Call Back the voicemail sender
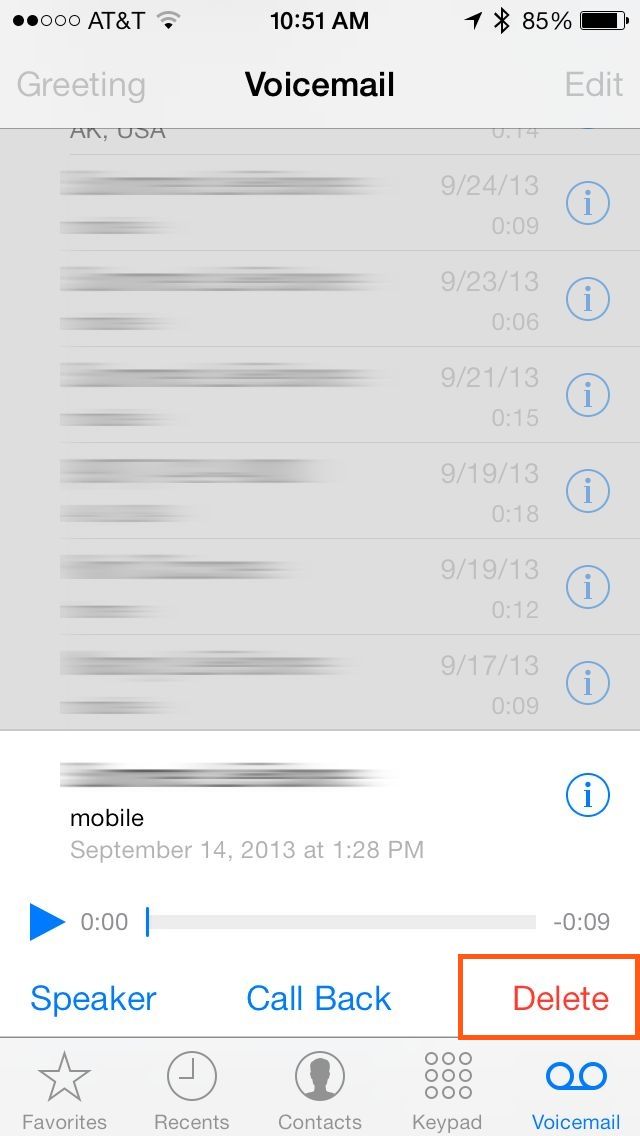Viewport: 640px width, 1136px height. [x=319, y=998]
